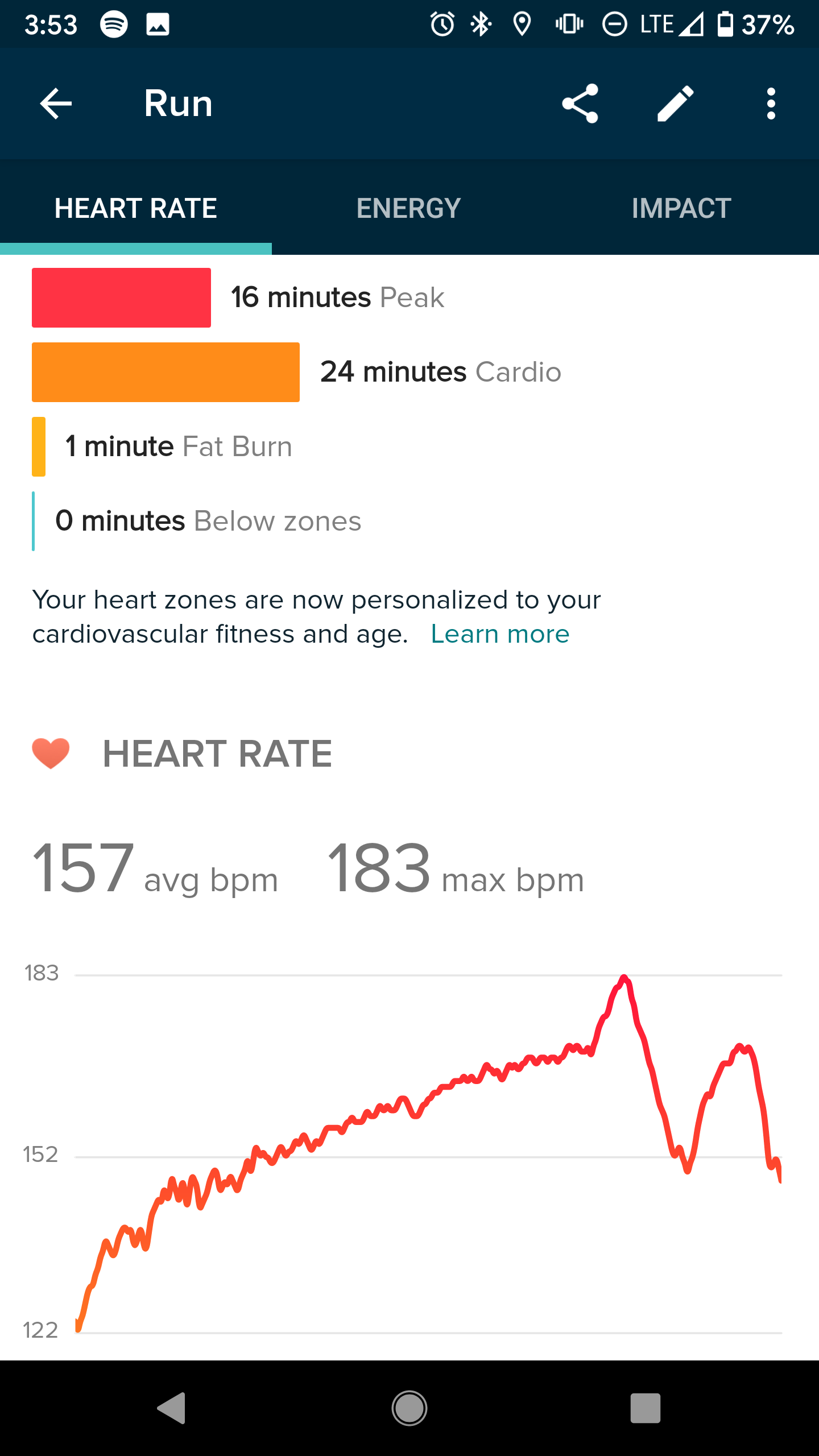Viewport: 819px width, 1456px height.
Task: Switch to the Energy tab
Action: pyautogui.click(x=409, y=208)
